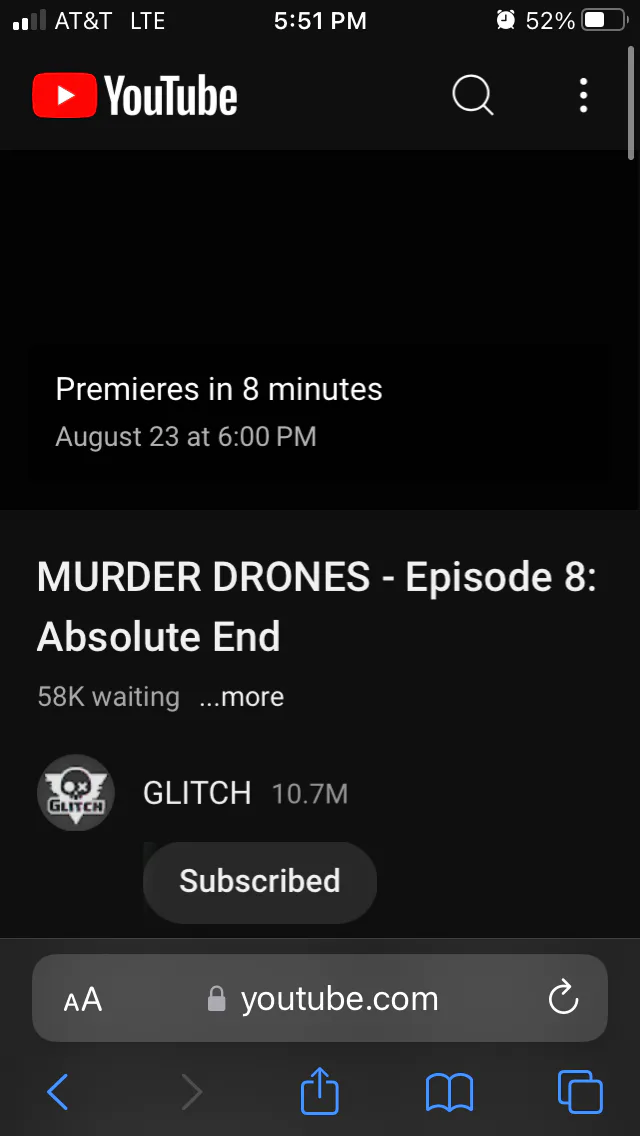Open Safari bookmarks

[x=449, y=1091]
